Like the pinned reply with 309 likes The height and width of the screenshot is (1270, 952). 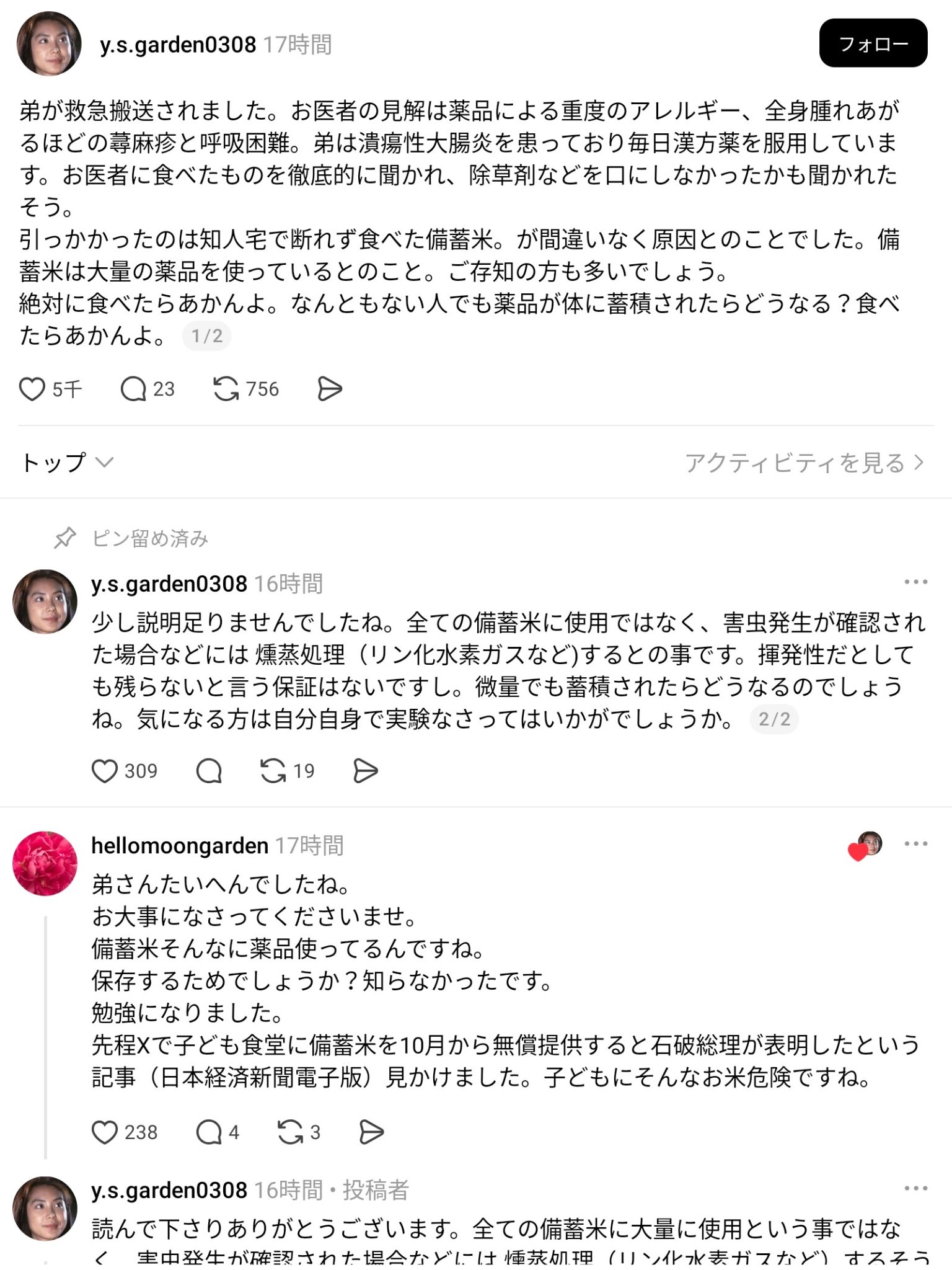(x=105, y=771)
